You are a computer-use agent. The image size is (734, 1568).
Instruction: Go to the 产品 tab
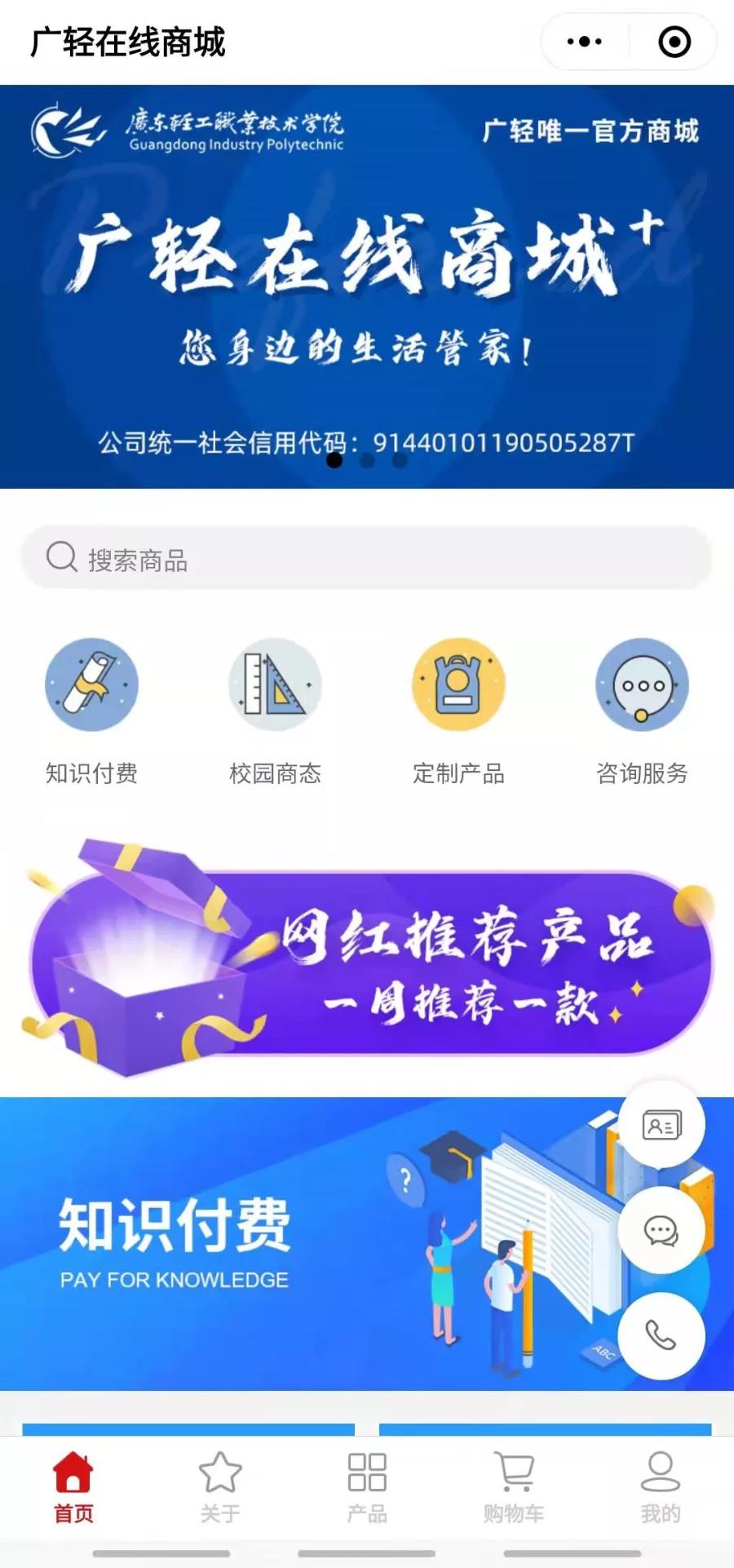pyautogui.click(x=367, y=1487)
